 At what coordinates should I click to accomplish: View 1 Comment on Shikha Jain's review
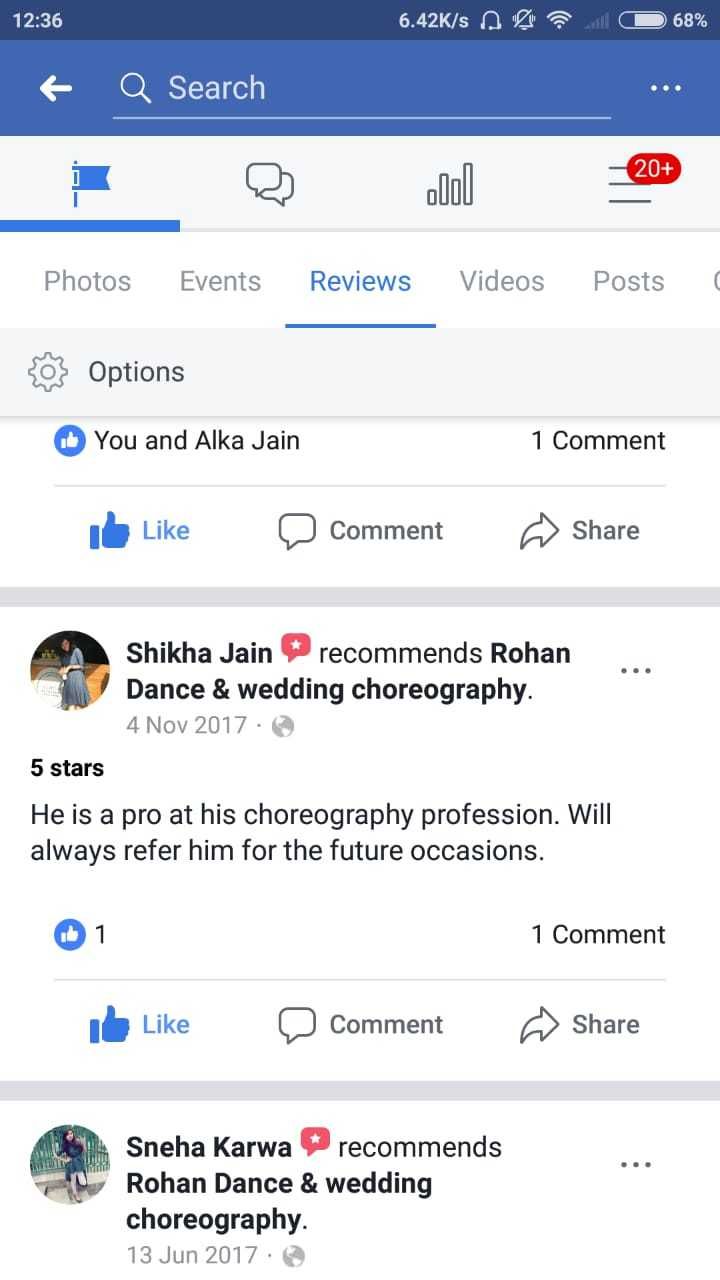[597, 935]
